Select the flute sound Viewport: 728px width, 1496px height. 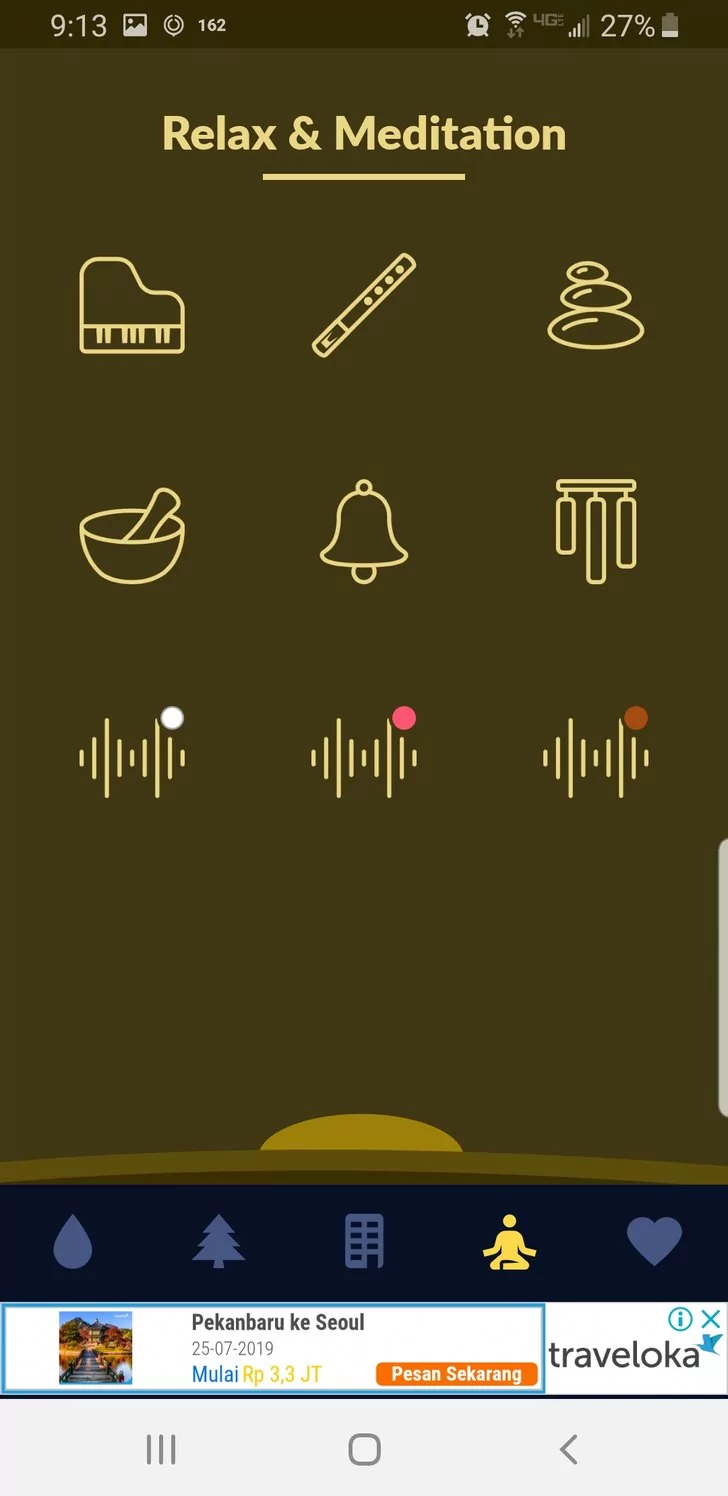(x=364, y=306)
